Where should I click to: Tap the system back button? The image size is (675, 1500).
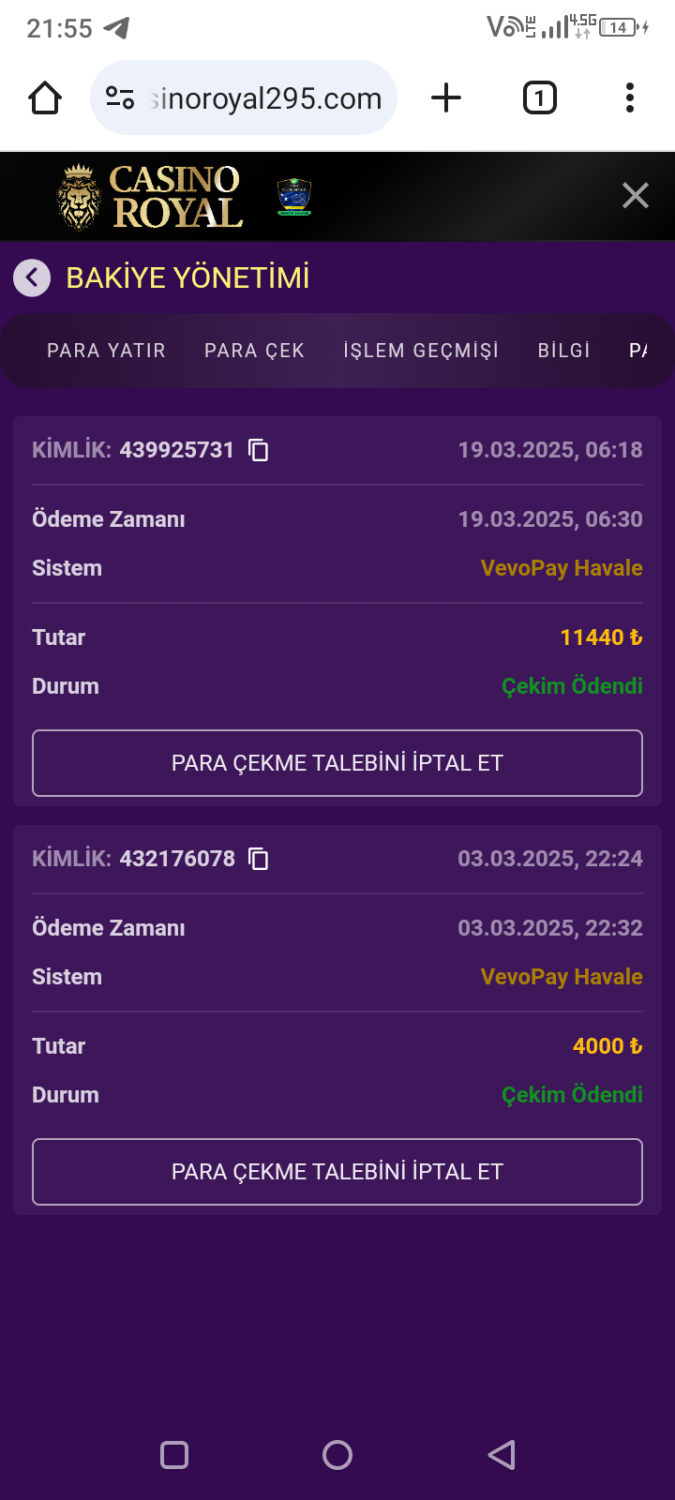pos(501,1455)
